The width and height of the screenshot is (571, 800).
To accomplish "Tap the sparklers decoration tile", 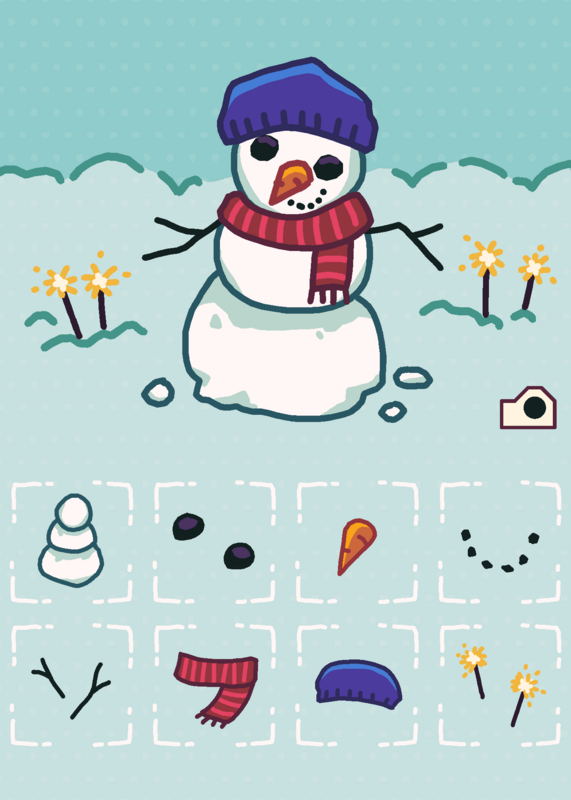I will click(500, 685).
